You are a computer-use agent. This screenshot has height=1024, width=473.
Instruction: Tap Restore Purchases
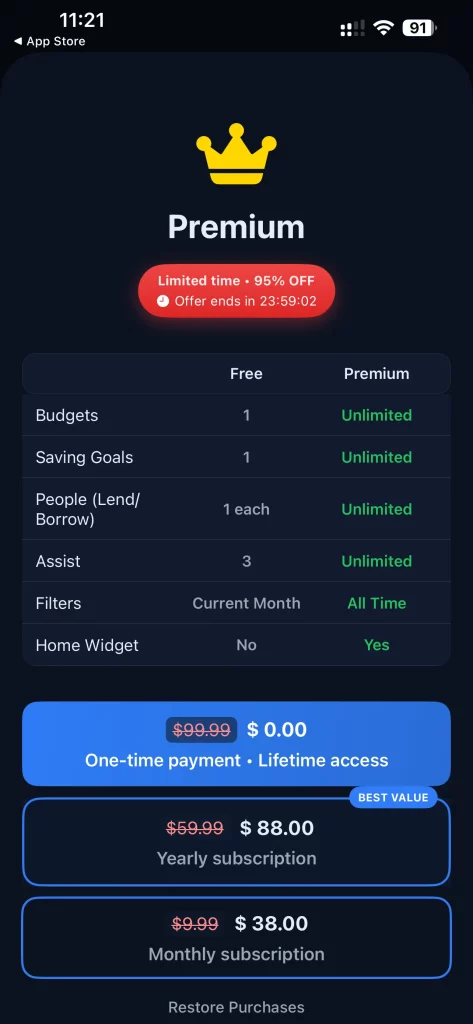point(236,1007)
